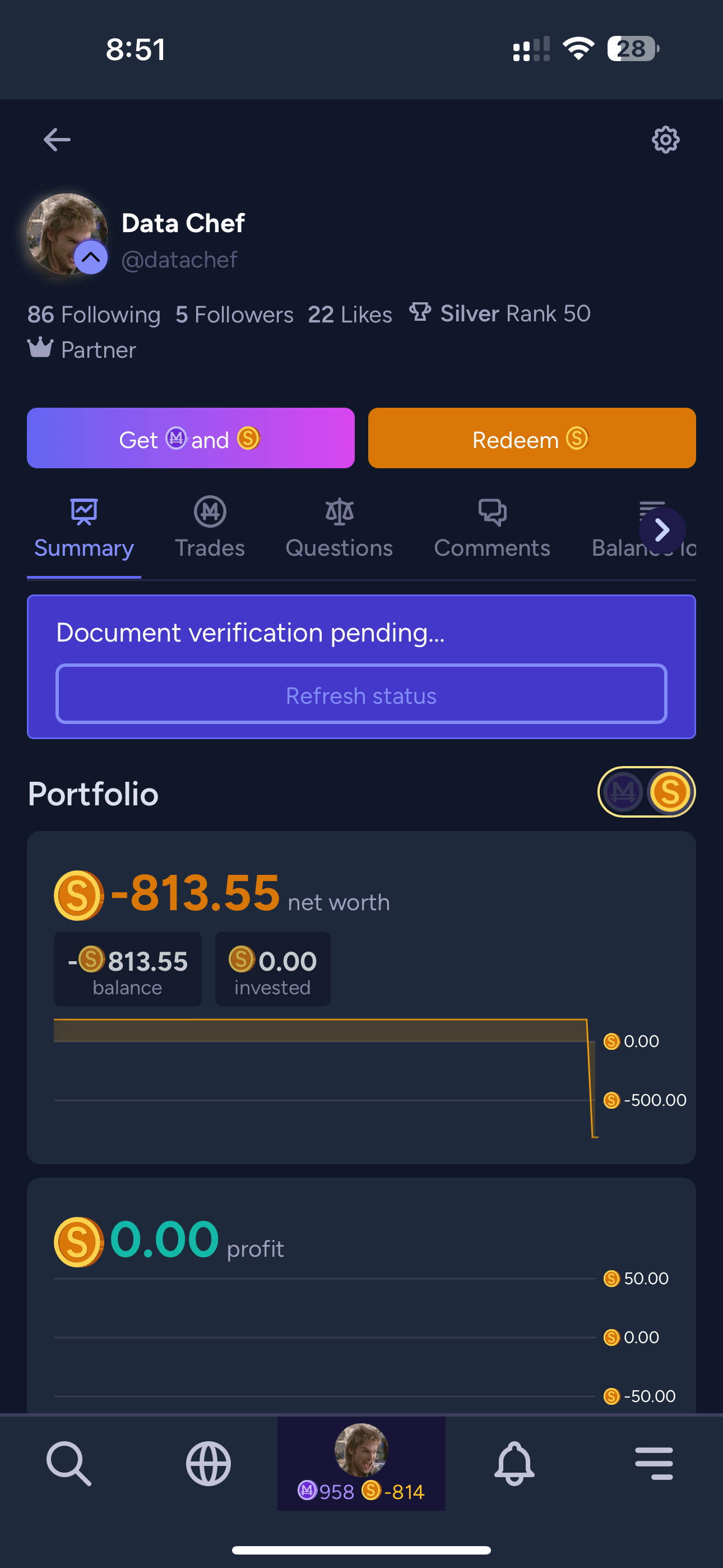Viewport: 723px width, 1568px height.
Task: Open the hamburger menu in bottom bar
Action: coord(654,1463)
